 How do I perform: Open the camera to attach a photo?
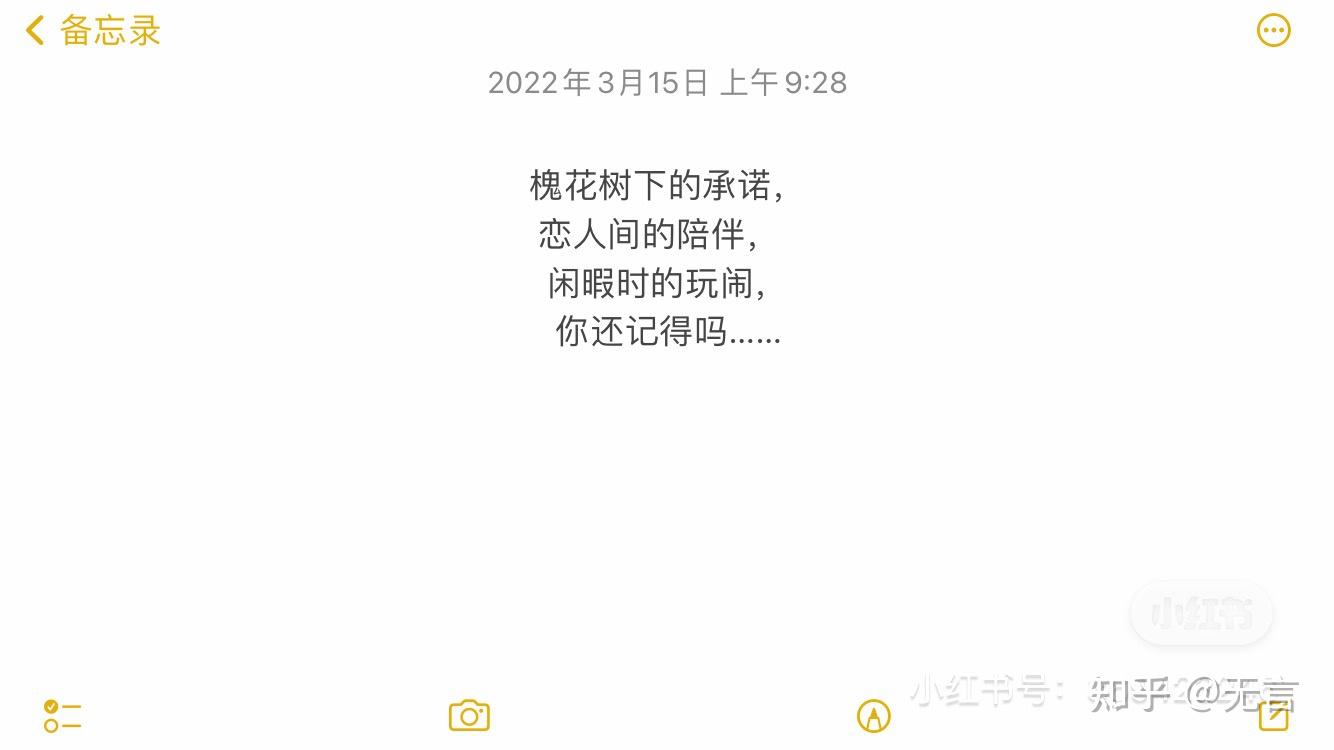[x=469, y=716]
